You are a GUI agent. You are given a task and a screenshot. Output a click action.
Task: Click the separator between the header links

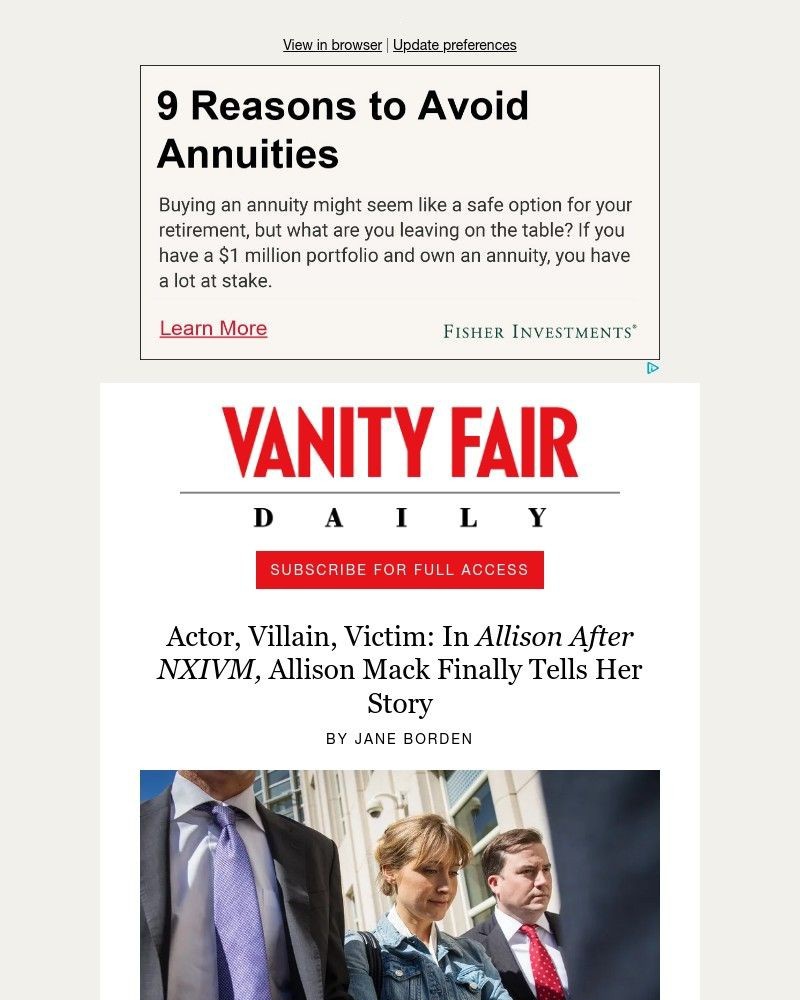tap(387, 45)
